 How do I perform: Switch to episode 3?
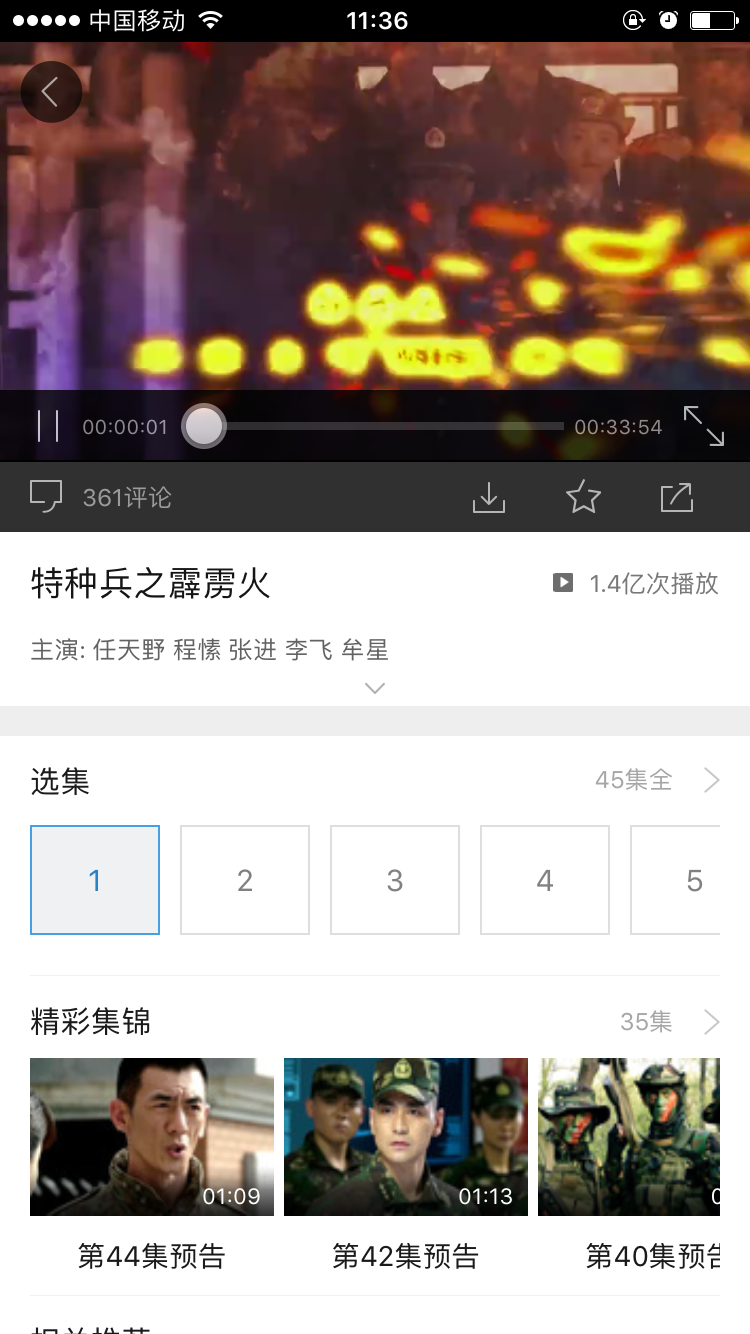pyautogui.click(x=395, y=880)
